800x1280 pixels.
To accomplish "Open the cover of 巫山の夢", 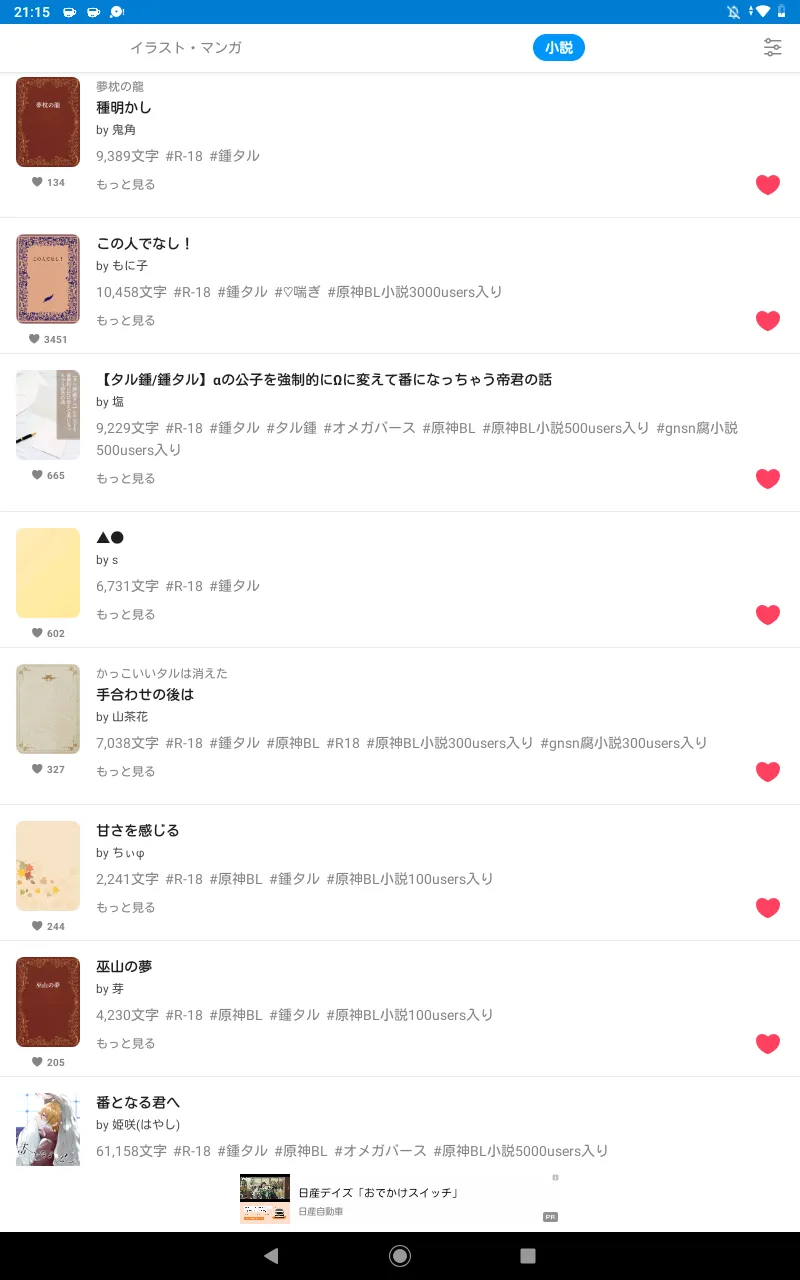I will click(x=48, y=1002).
